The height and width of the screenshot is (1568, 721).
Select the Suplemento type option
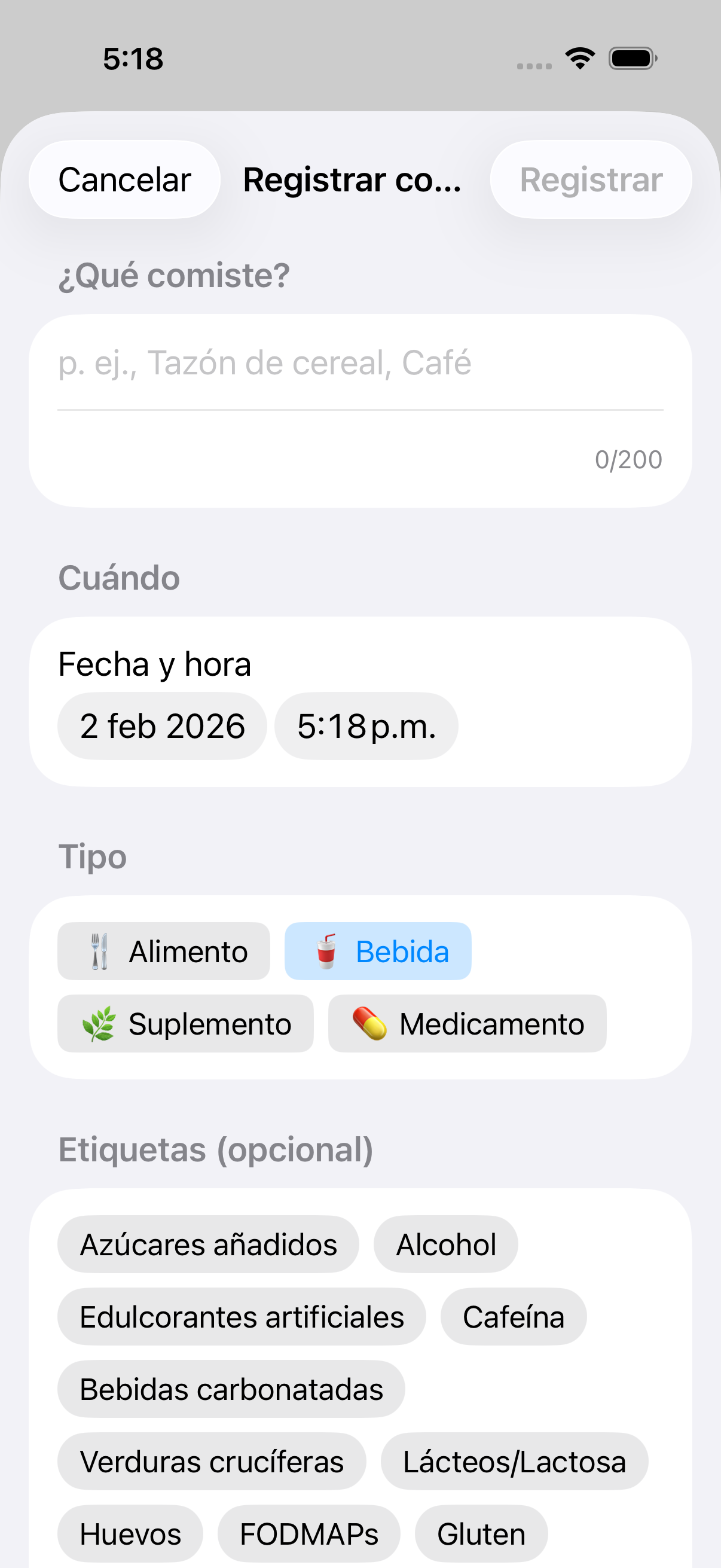[185, 1023]
